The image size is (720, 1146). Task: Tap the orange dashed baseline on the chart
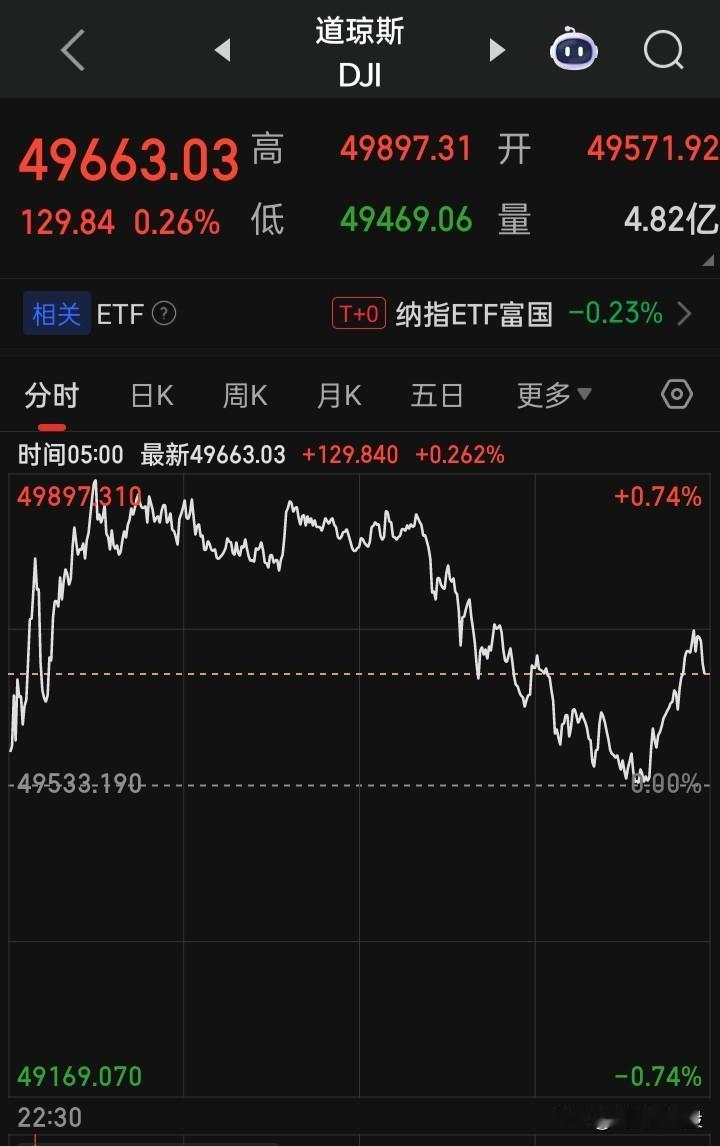(x=300, y=676)
